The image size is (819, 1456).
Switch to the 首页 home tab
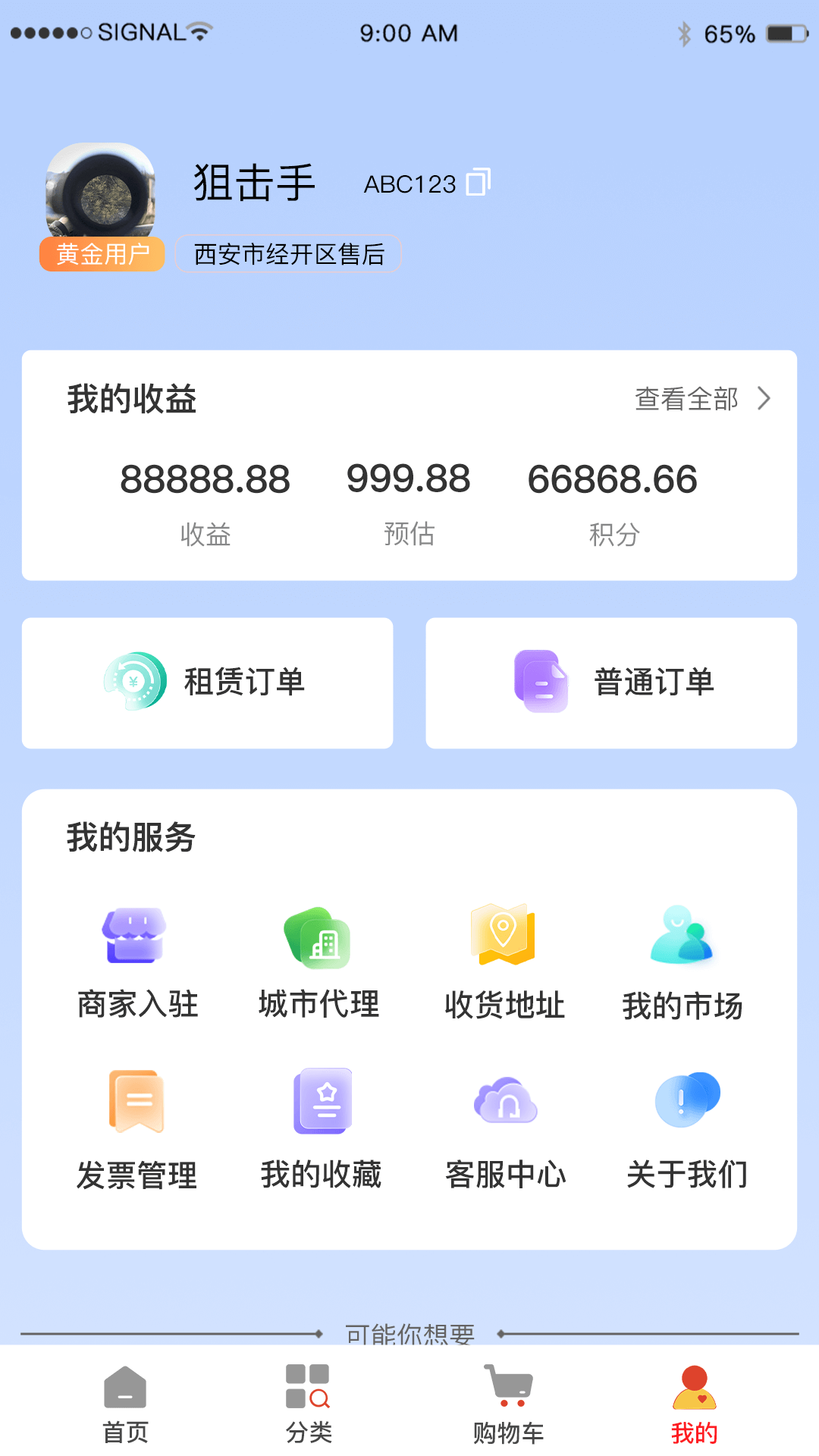(124, 1392)
